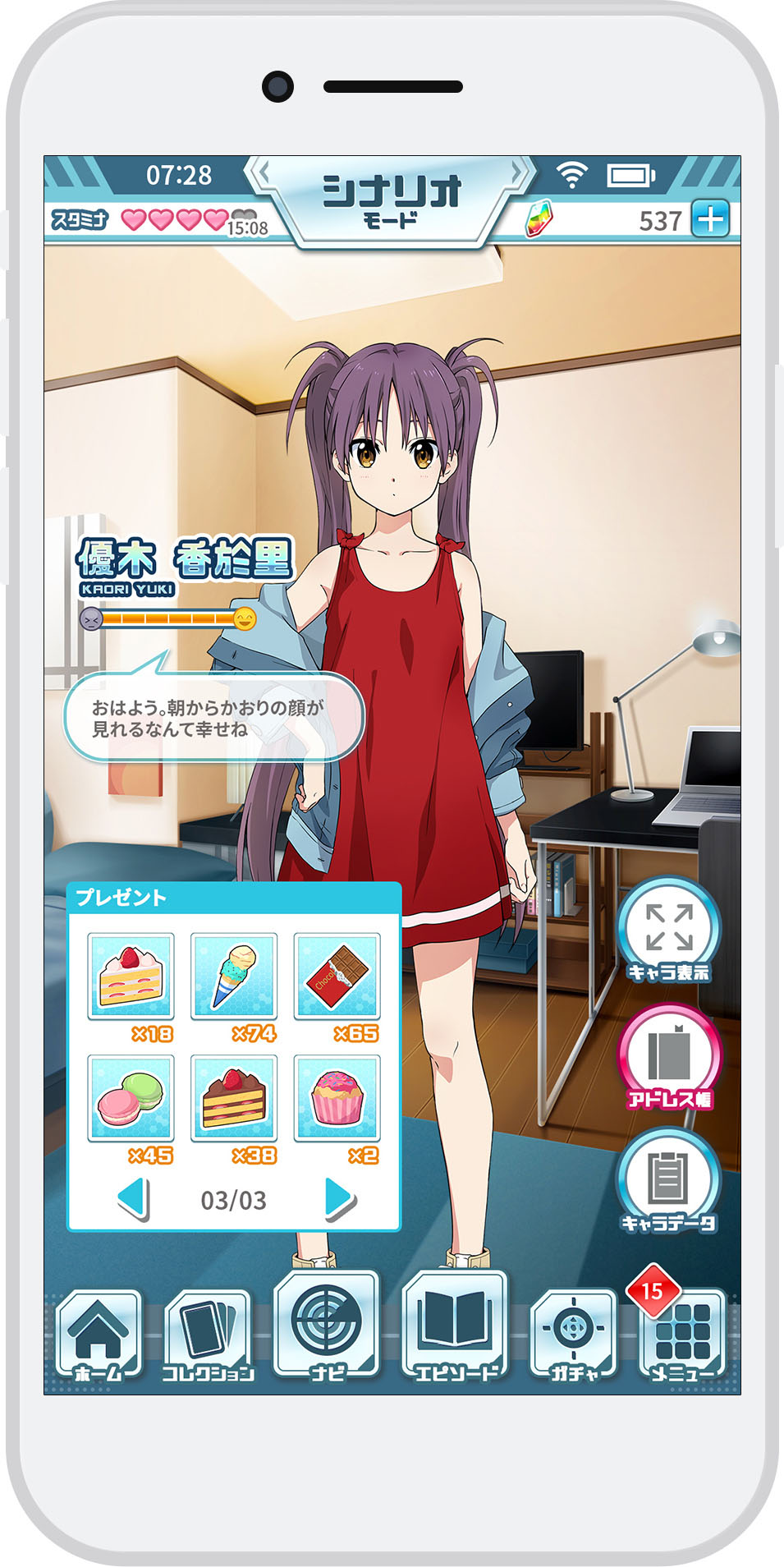Go to the Home (ホーム) tab
Image resolution: width=784 pixels, height=1567 pixels.
(98, 1335)
